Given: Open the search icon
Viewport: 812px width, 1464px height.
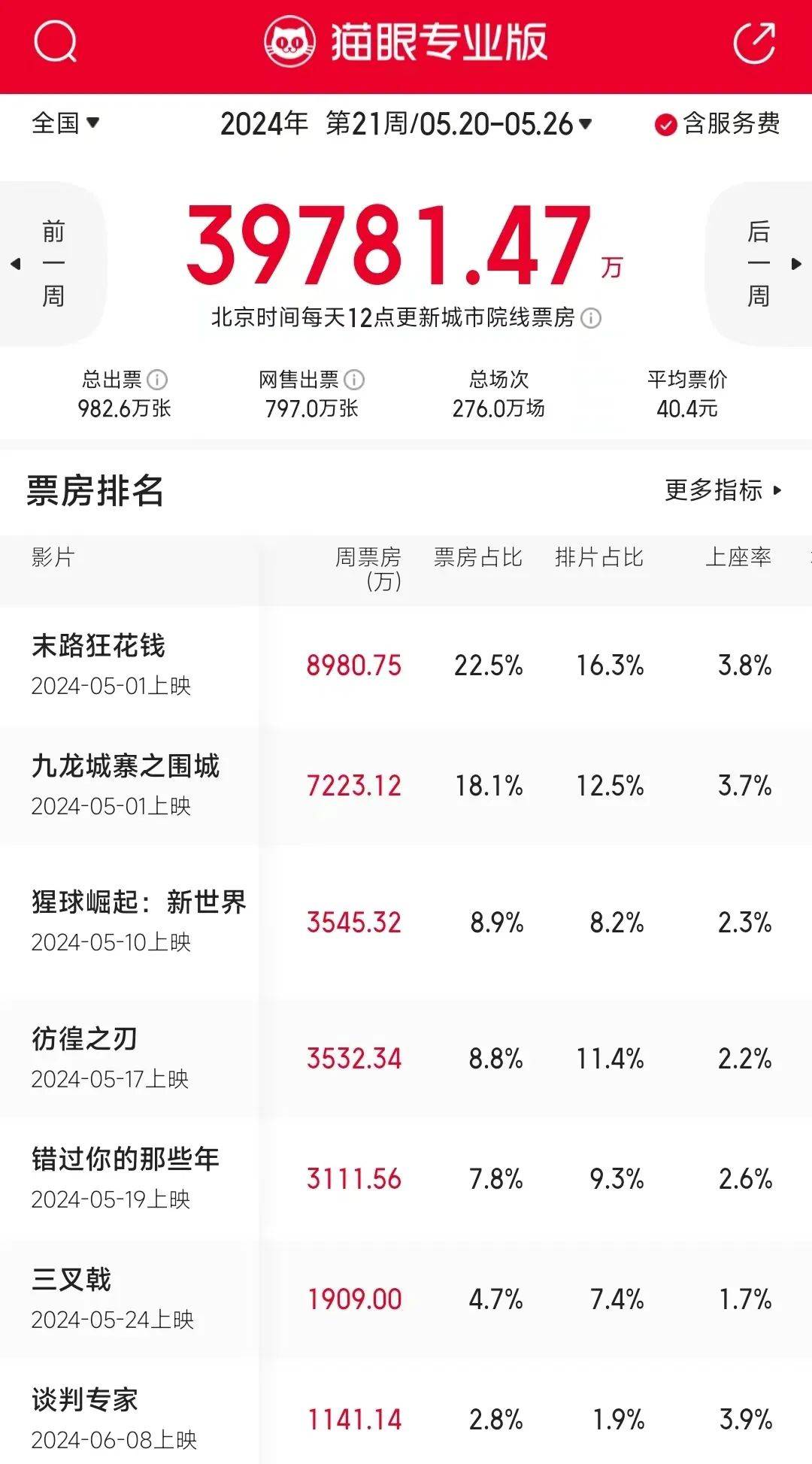Looking at the screenshot, I should pyautogui.click(x=55, y=42).
